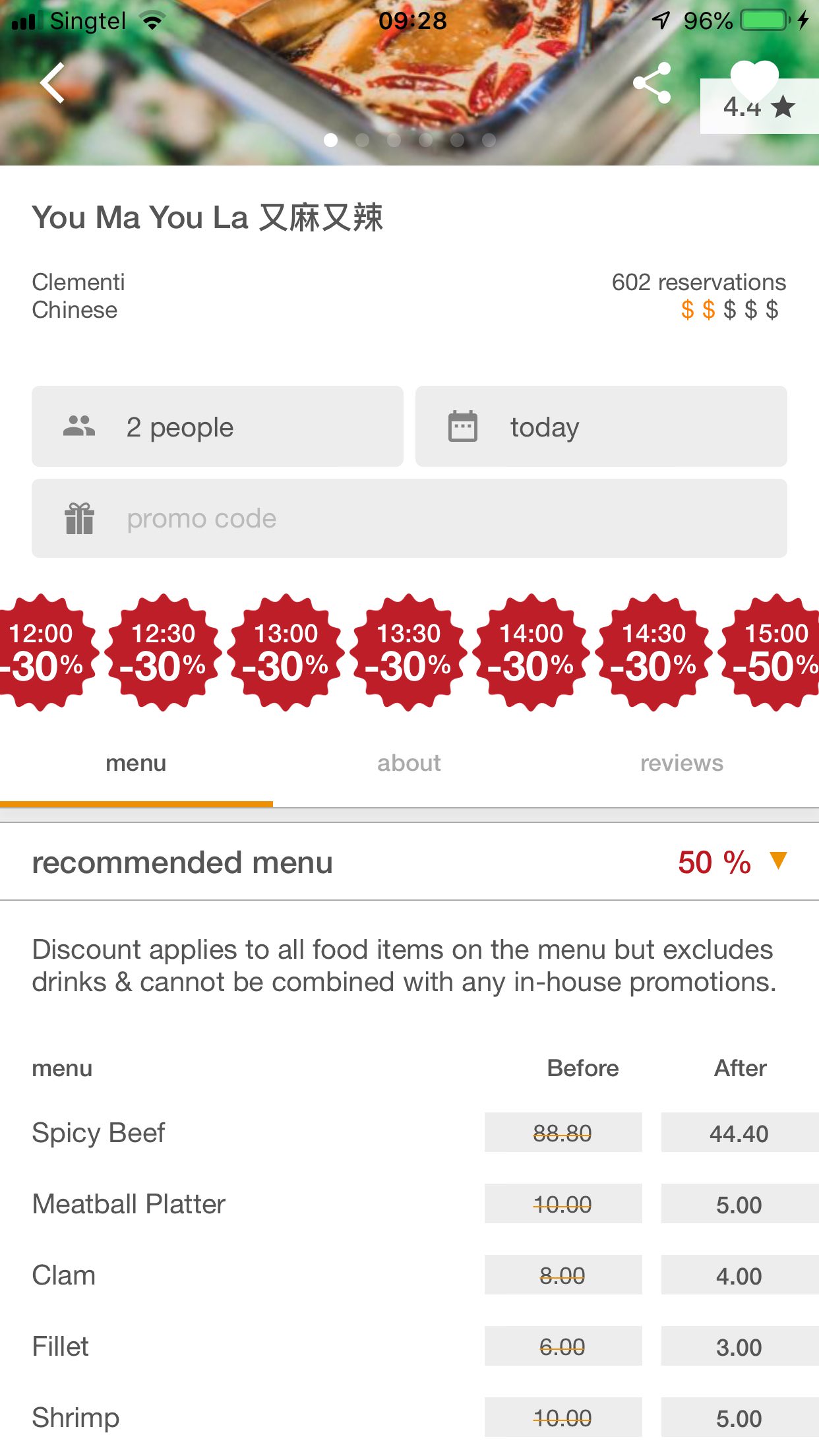Open the reviews tab
Viewport: 819px width, 1456px height.
click(681, 763)
